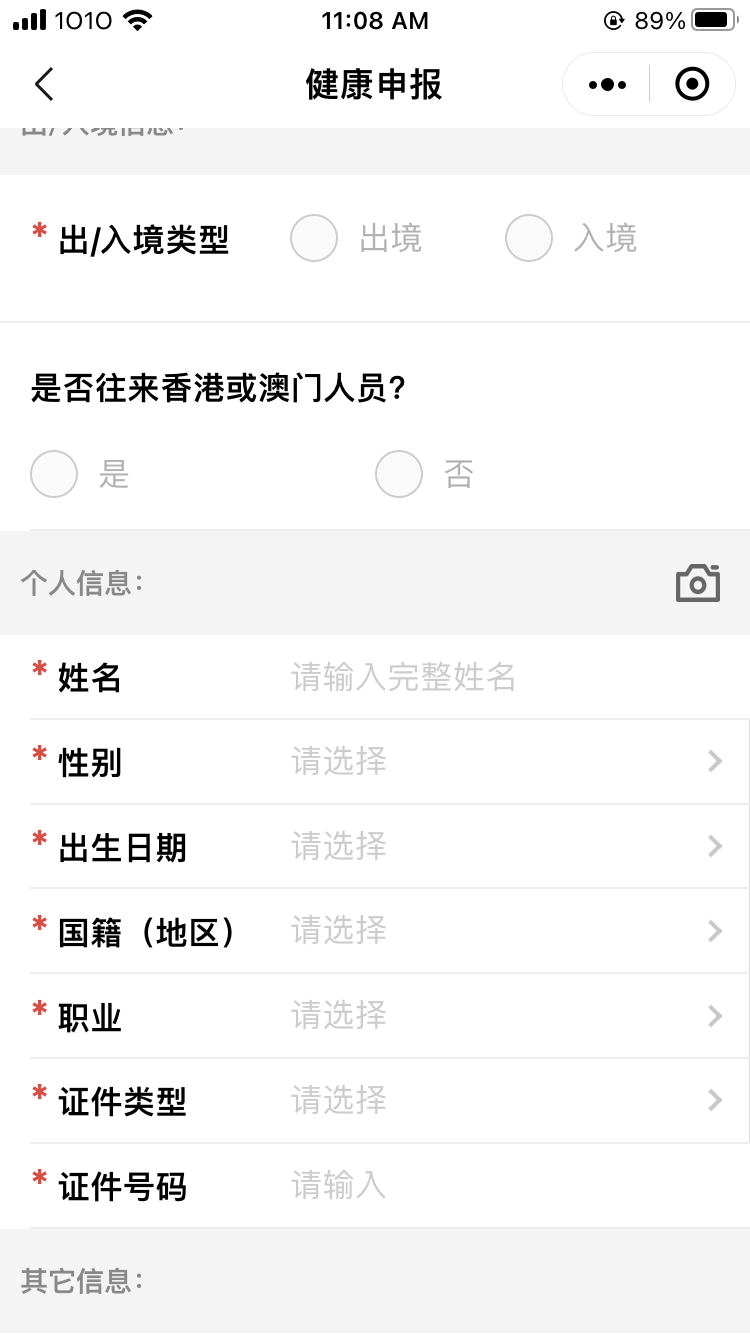Open the 出生日期 date picker
Screen dimensions: 750x1334
tap(500, 847)
